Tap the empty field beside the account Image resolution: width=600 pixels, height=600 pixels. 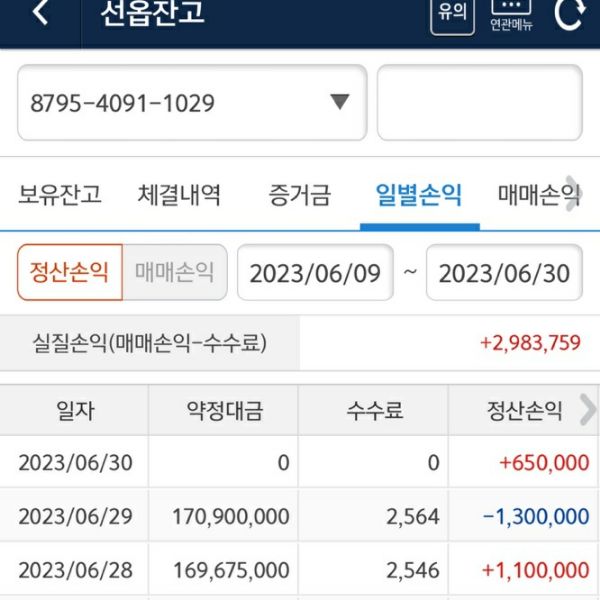click(x=479, y=103)
